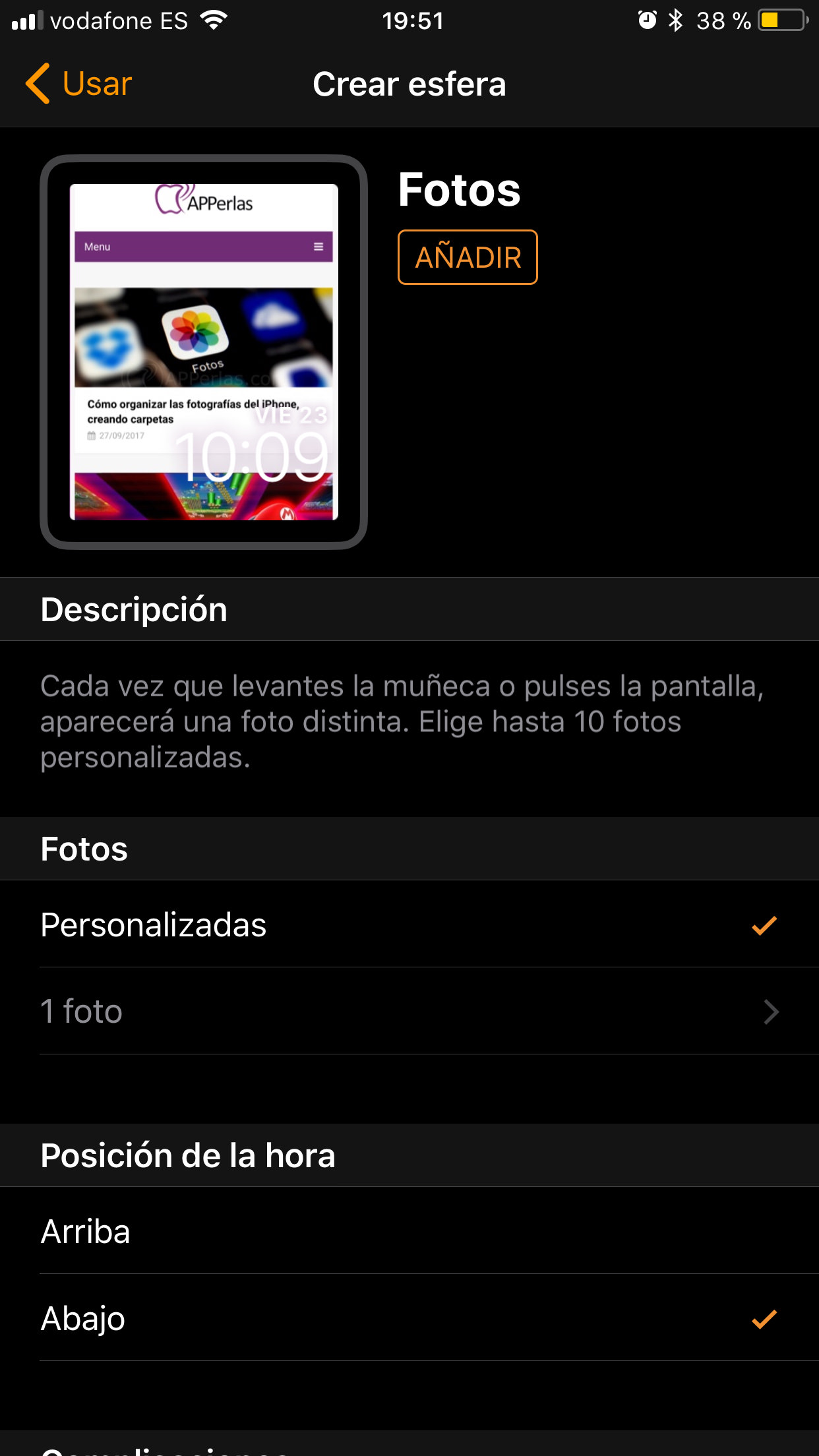Tap the Bluetooth icon in the status bar
The height and width of the screenshot is (1456, 819).
pos(675,20)
